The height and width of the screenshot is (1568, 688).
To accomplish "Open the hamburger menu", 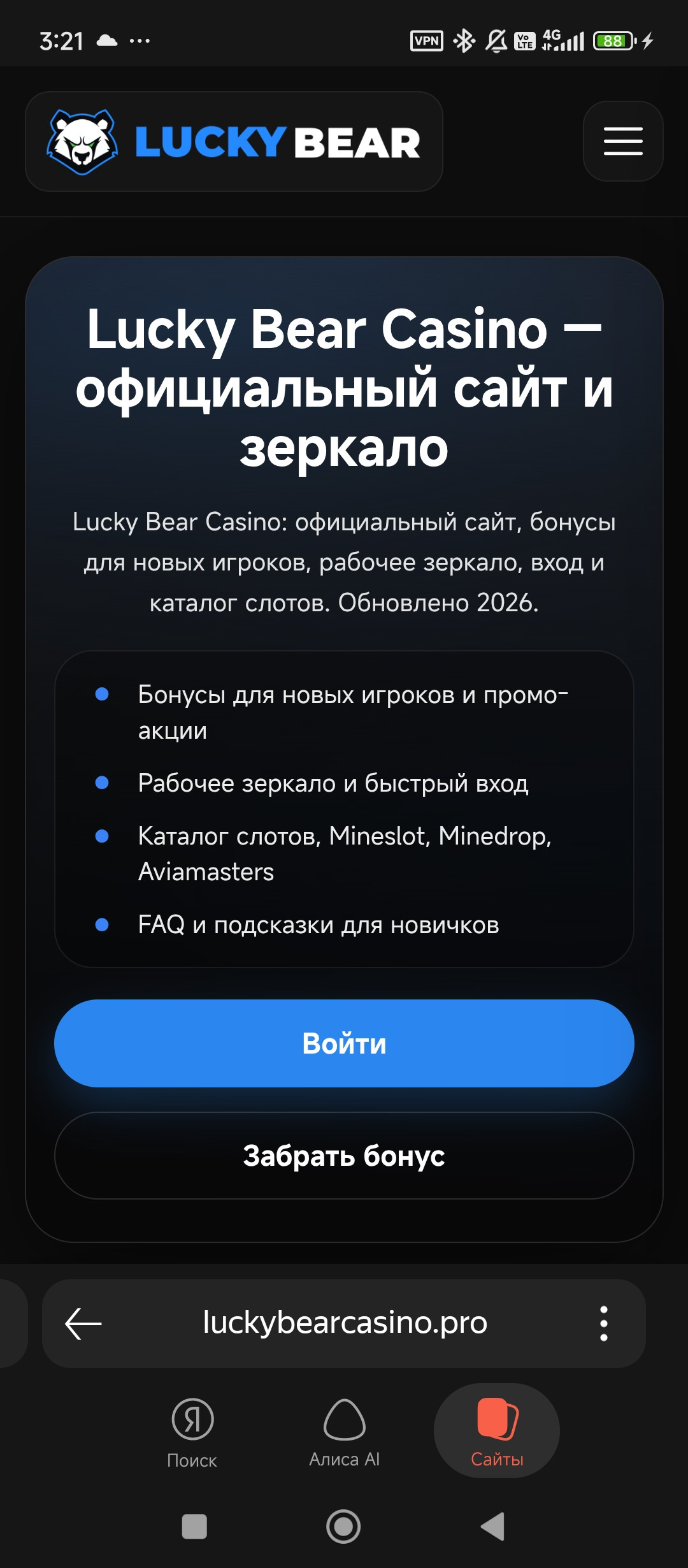I will click(x=622, y=141).
